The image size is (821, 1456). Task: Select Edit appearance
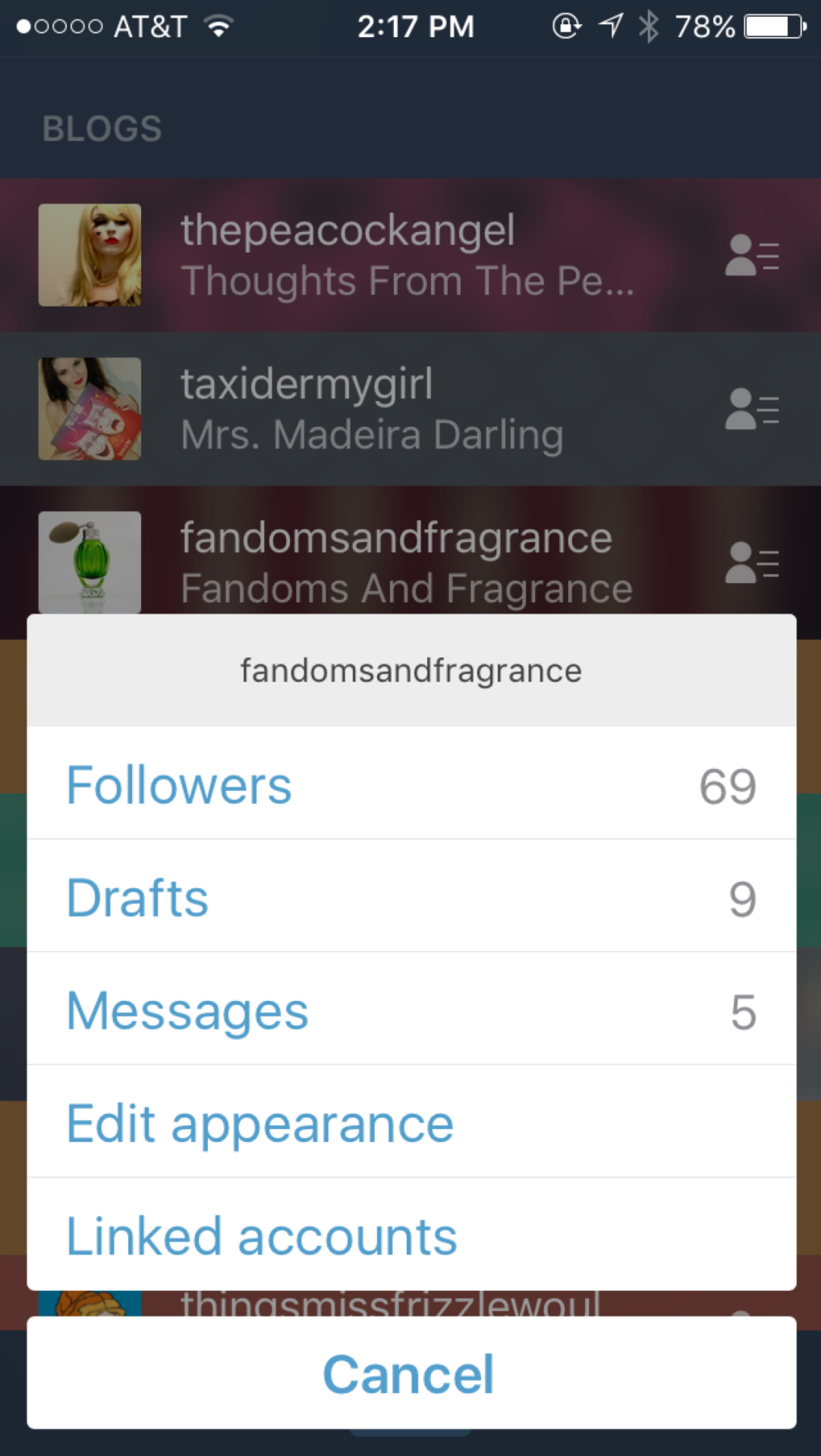(410, 1123)
